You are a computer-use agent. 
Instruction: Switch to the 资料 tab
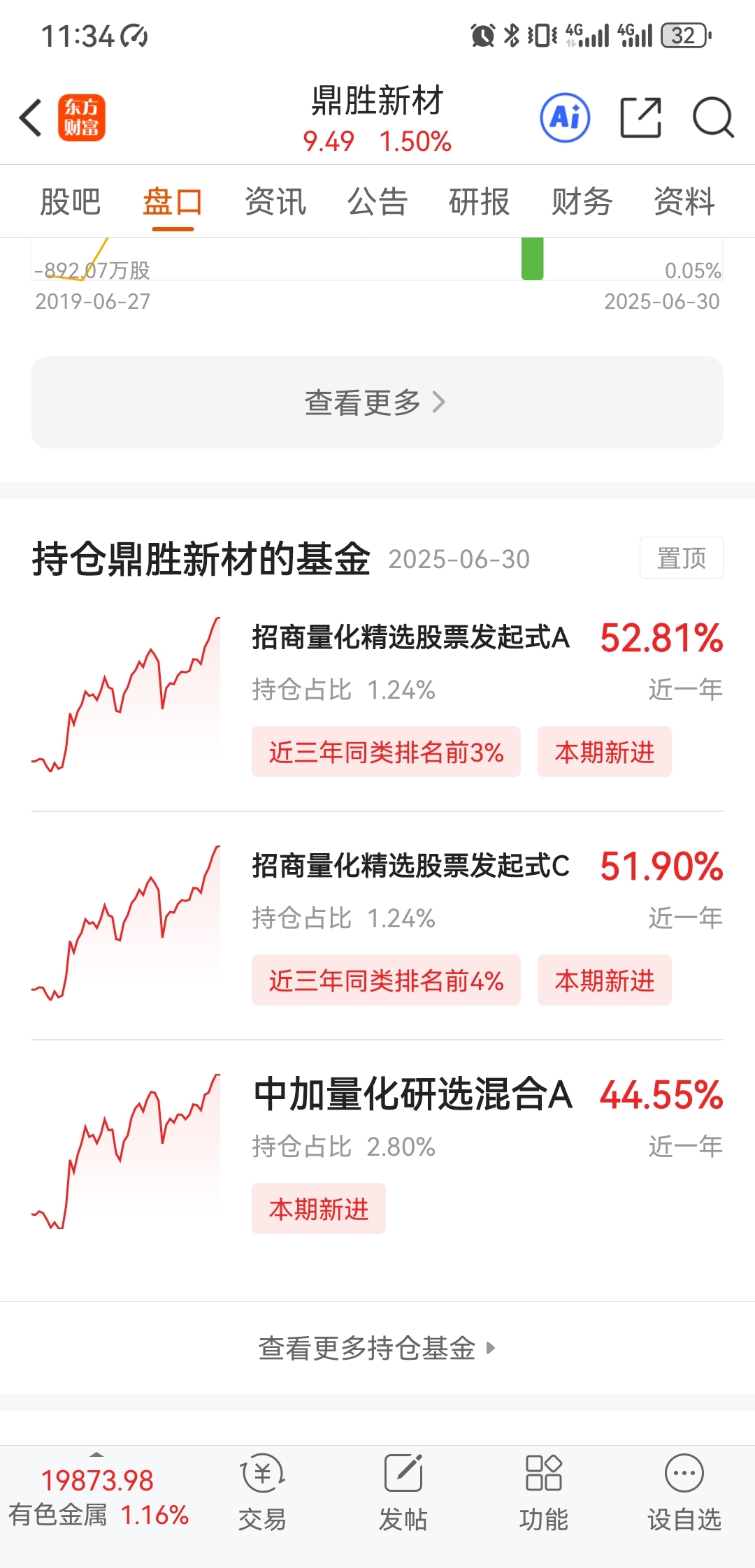pyautogui.click(x=684, y=202)
